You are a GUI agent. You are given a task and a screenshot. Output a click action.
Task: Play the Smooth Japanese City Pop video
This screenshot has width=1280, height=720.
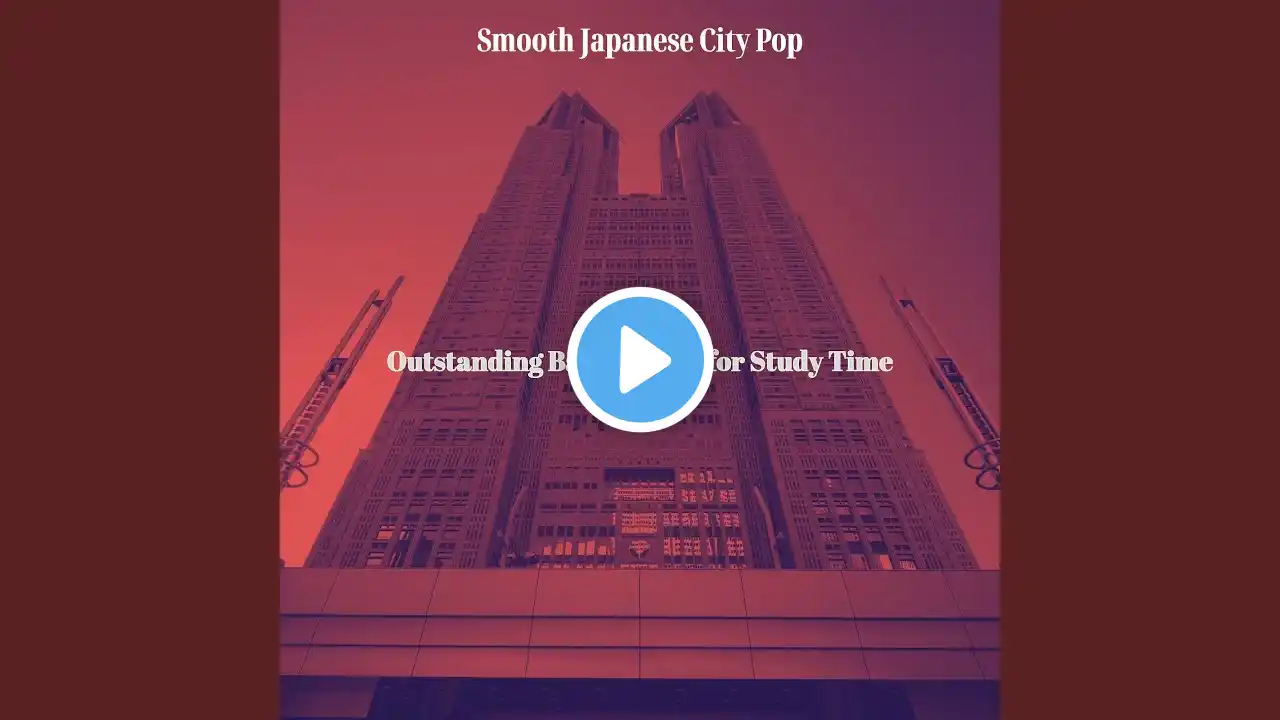point(640,360)
